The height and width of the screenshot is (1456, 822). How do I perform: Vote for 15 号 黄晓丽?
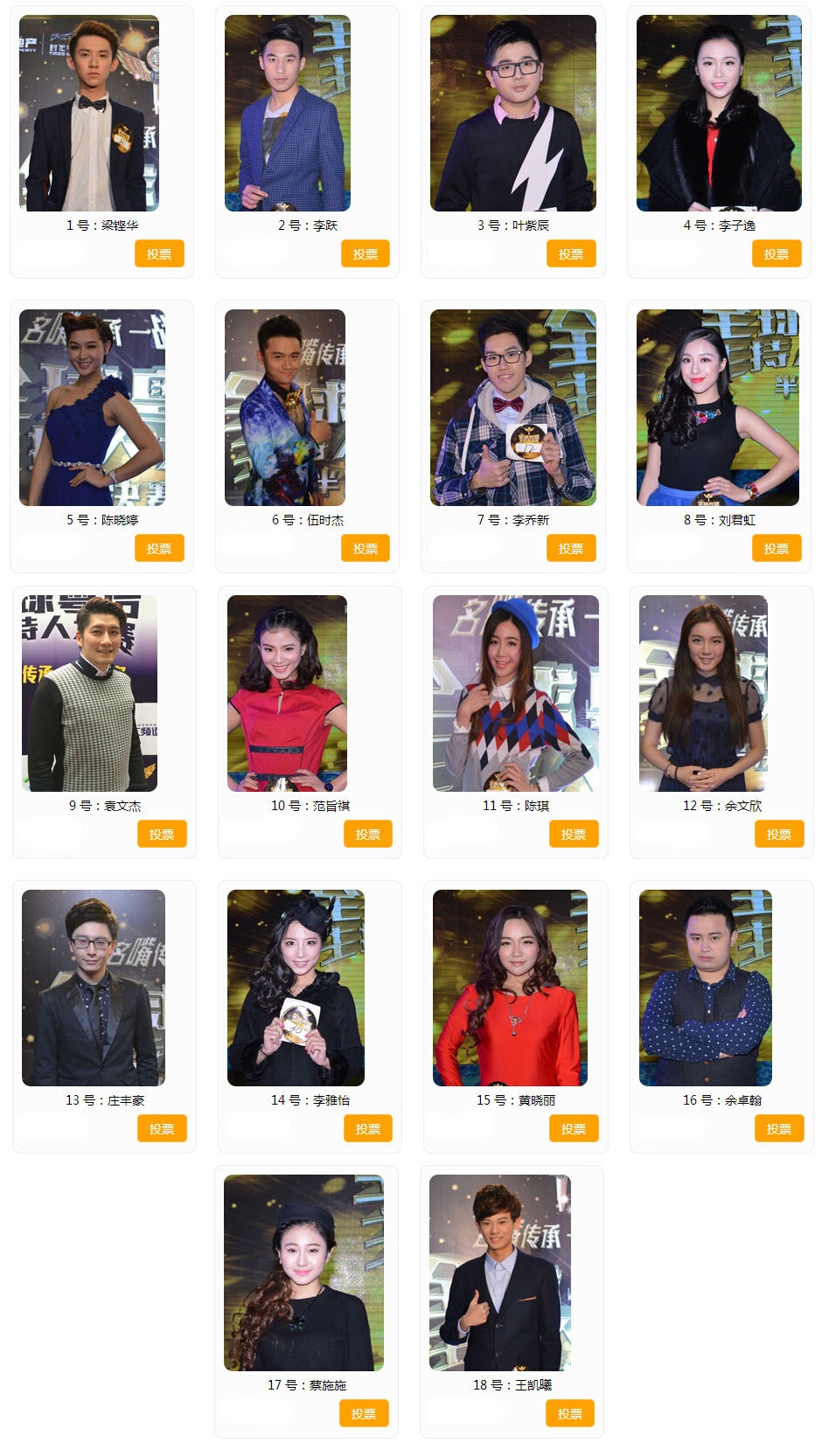click(x=573, y=1129)
